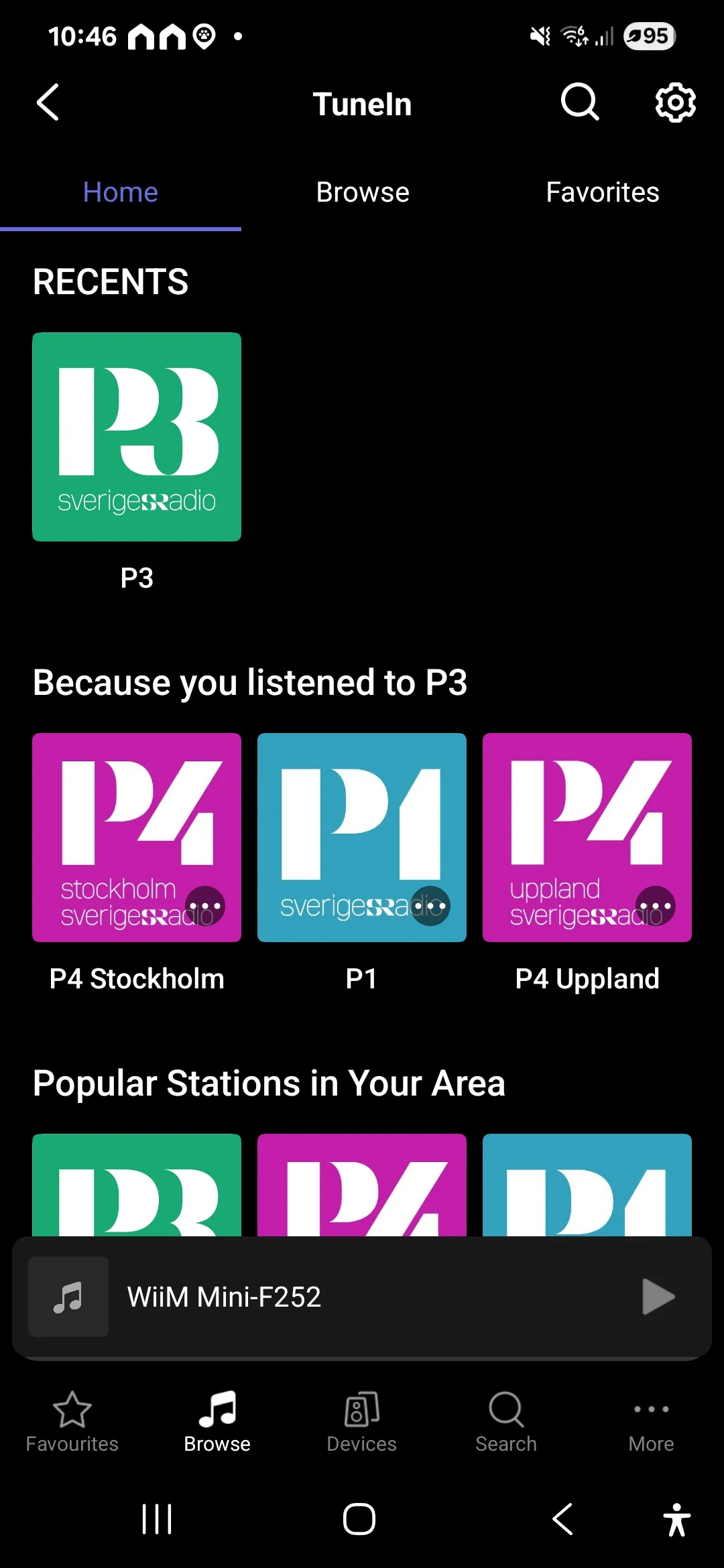Play the P3 station in Recents

[137, 437]
